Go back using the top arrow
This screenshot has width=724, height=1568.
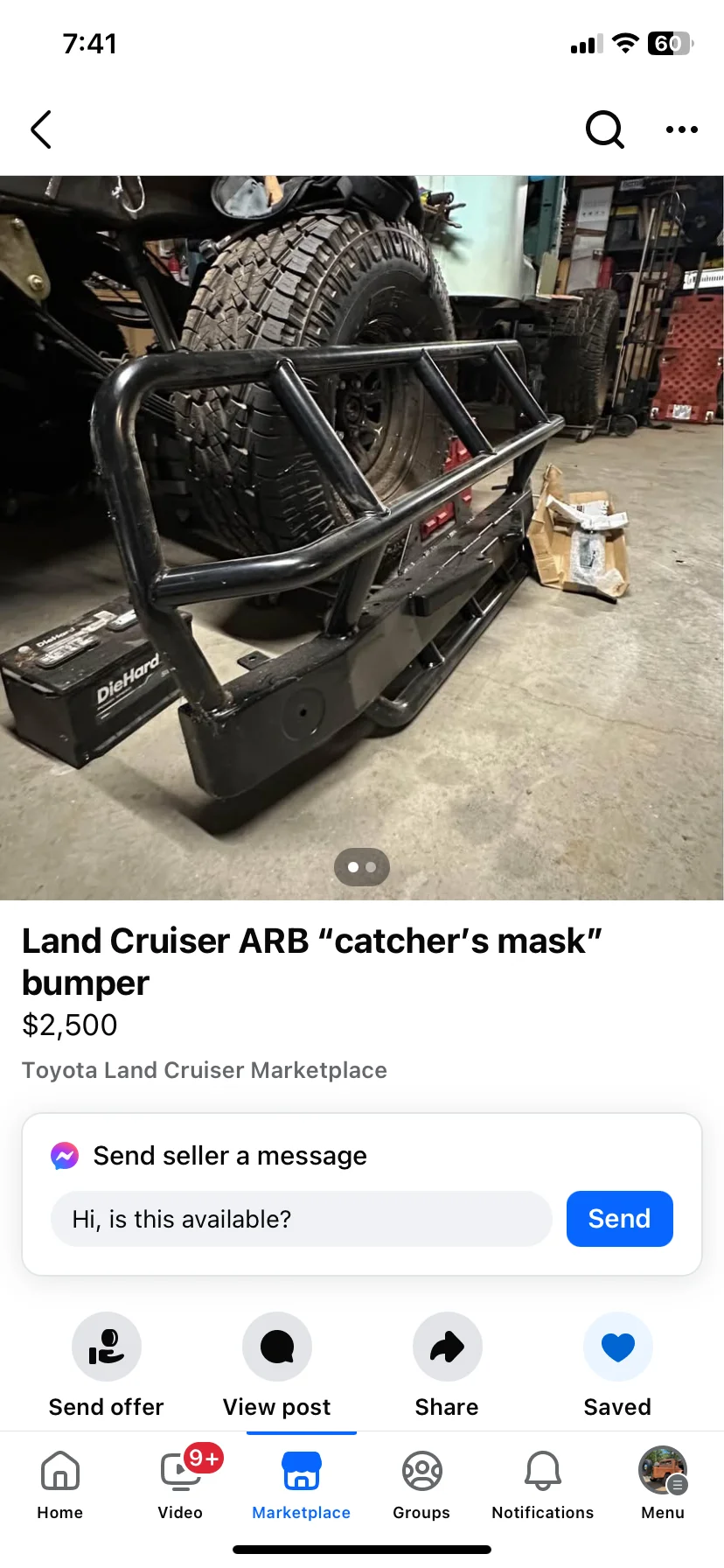click(41, 129)
